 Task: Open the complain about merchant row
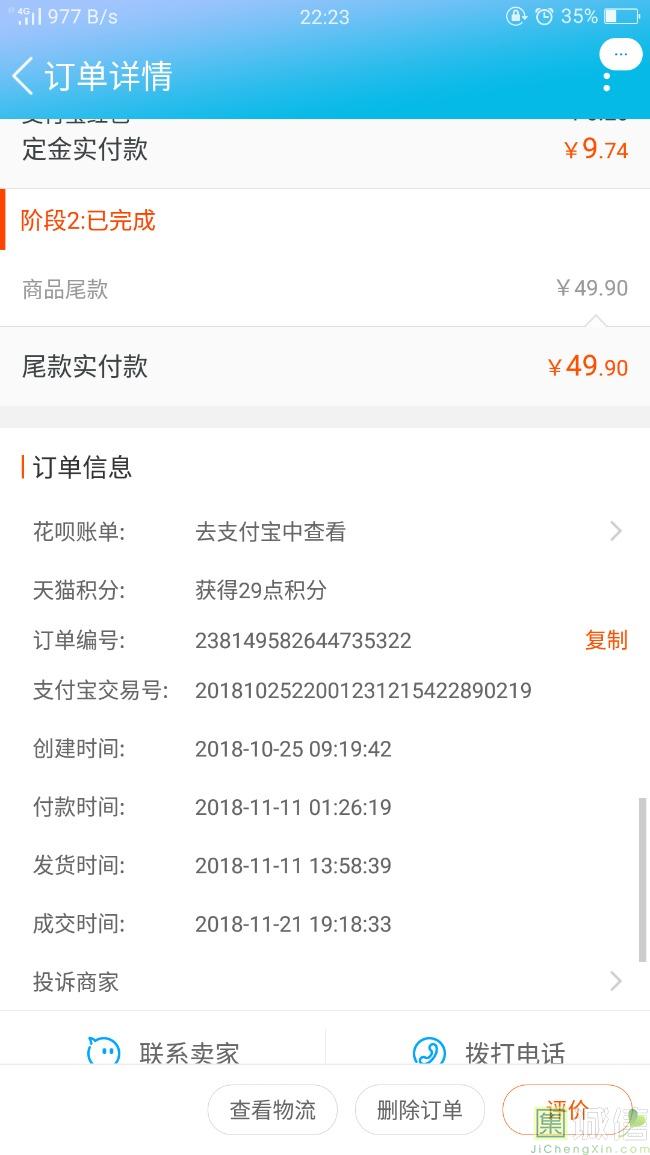325,981
